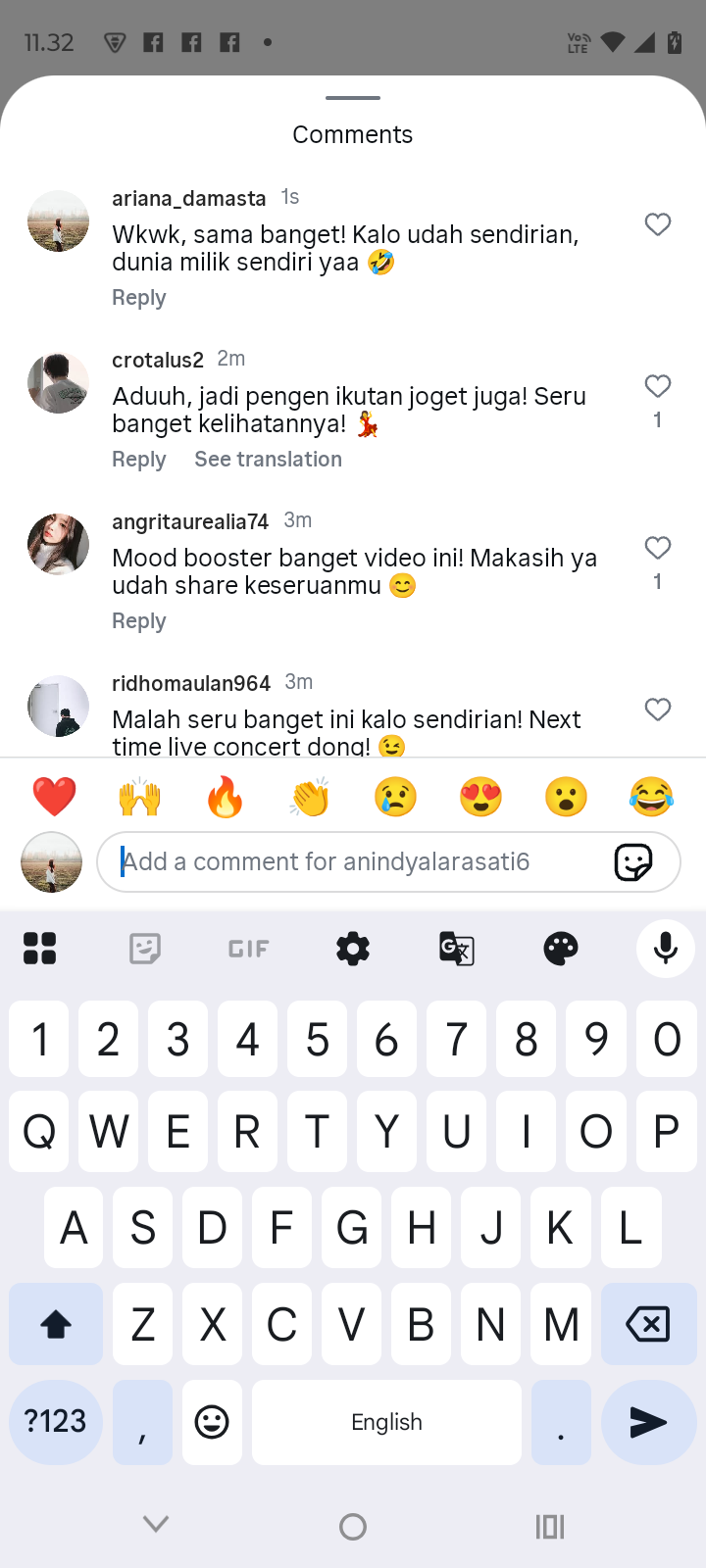Open the keyboard GIF search

pos(248,949)
